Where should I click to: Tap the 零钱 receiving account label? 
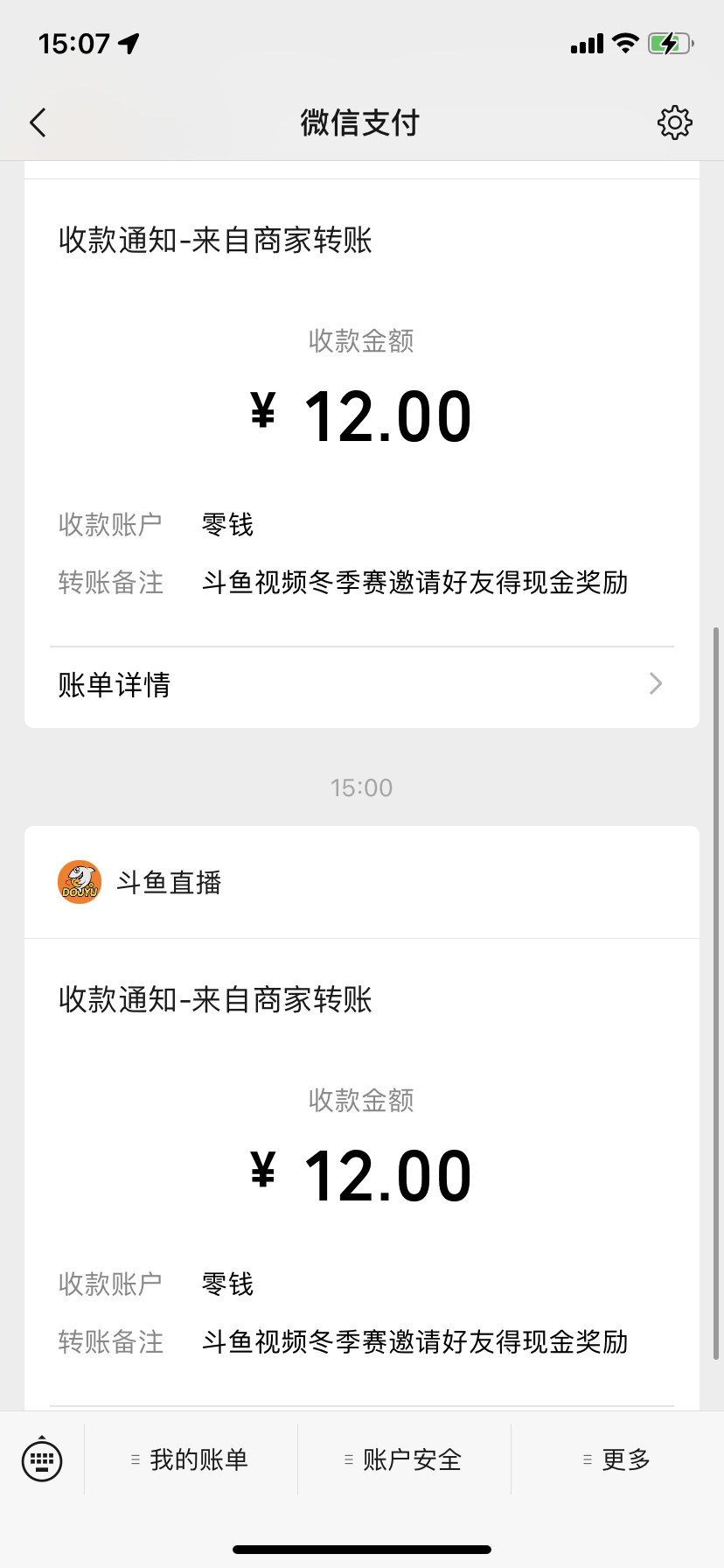point(227,523)
